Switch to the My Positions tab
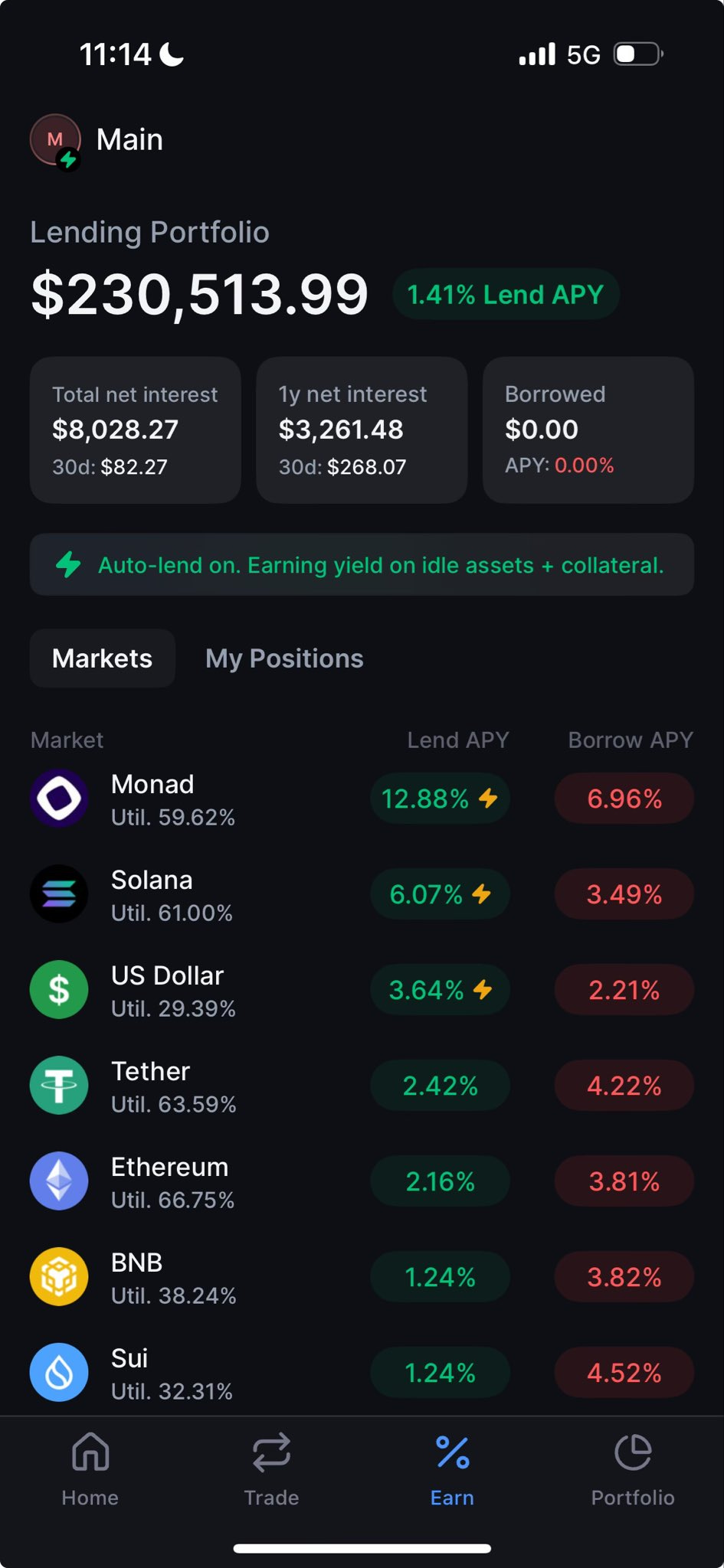Viewport: 724px width, 1568px height. pos(284,658)
